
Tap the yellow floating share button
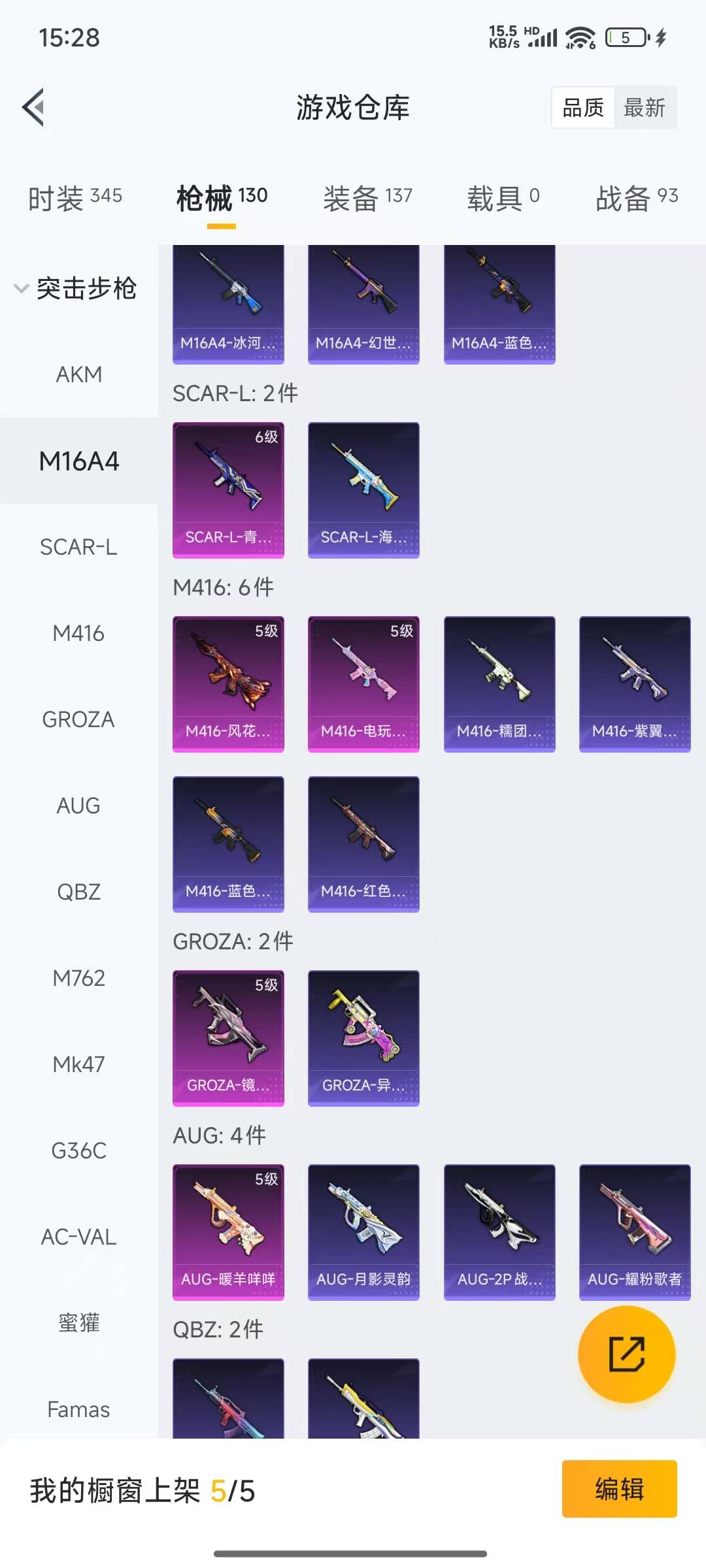pyautogui.click(x=627, y=1354)
